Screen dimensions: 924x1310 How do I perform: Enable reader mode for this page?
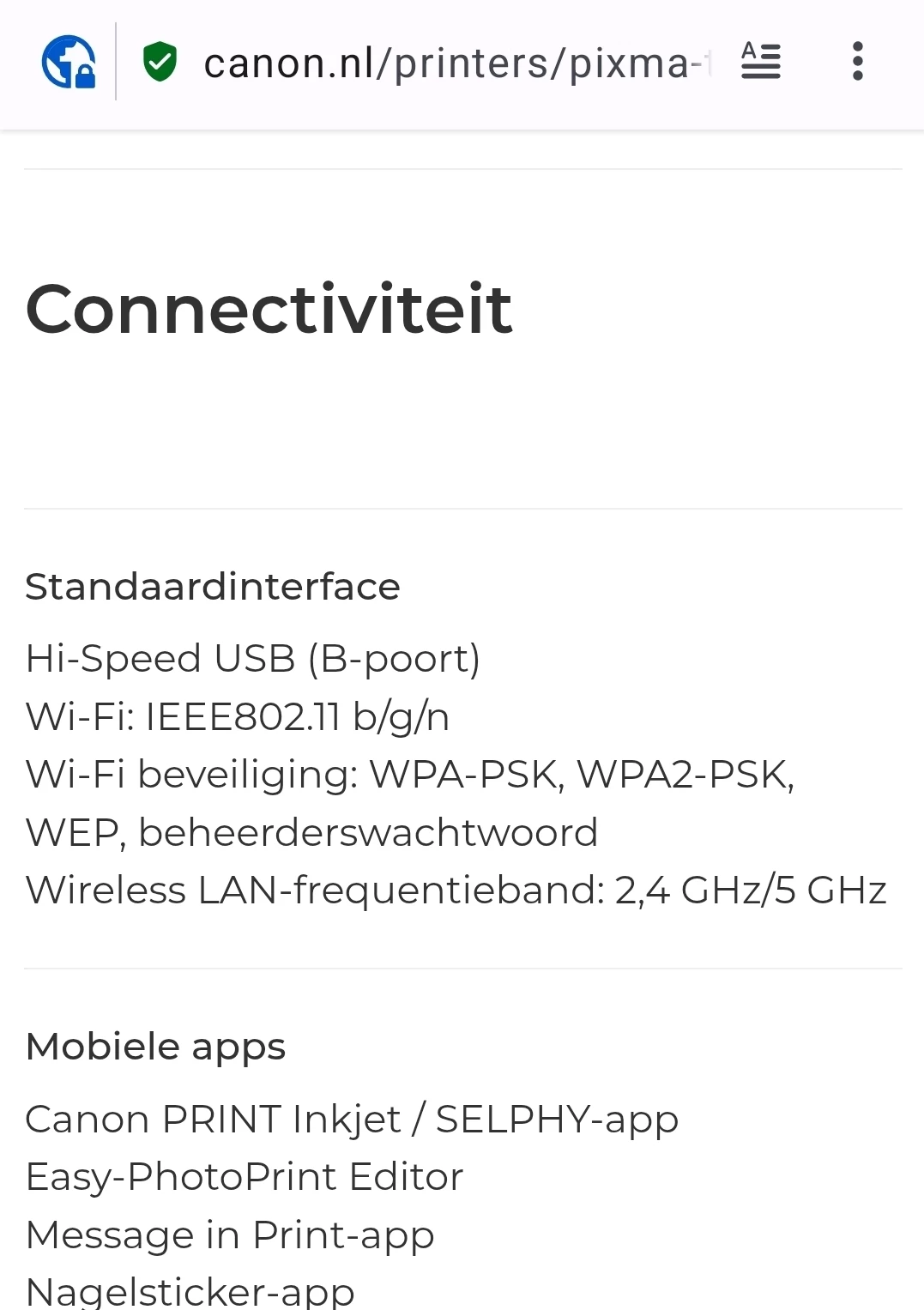pyautogui.click(x=761, y=62)
